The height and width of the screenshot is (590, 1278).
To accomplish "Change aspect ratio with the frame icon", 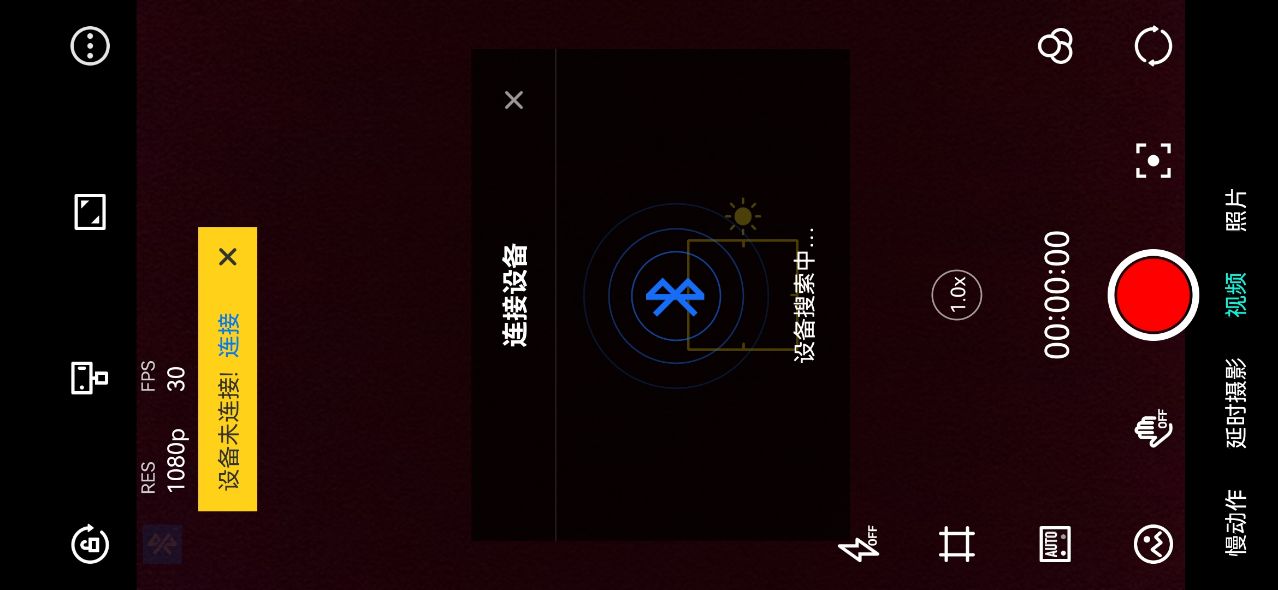I will point(90,212).
